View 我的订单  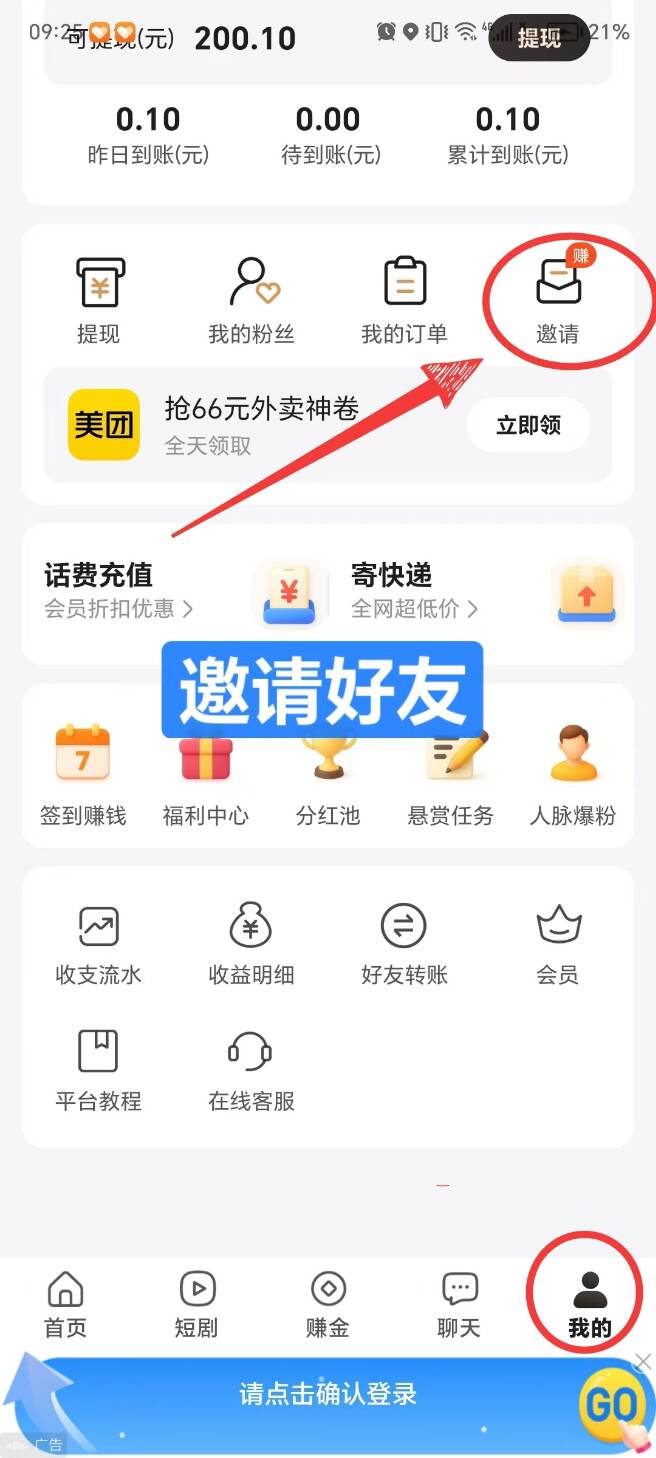click(404, 297)
